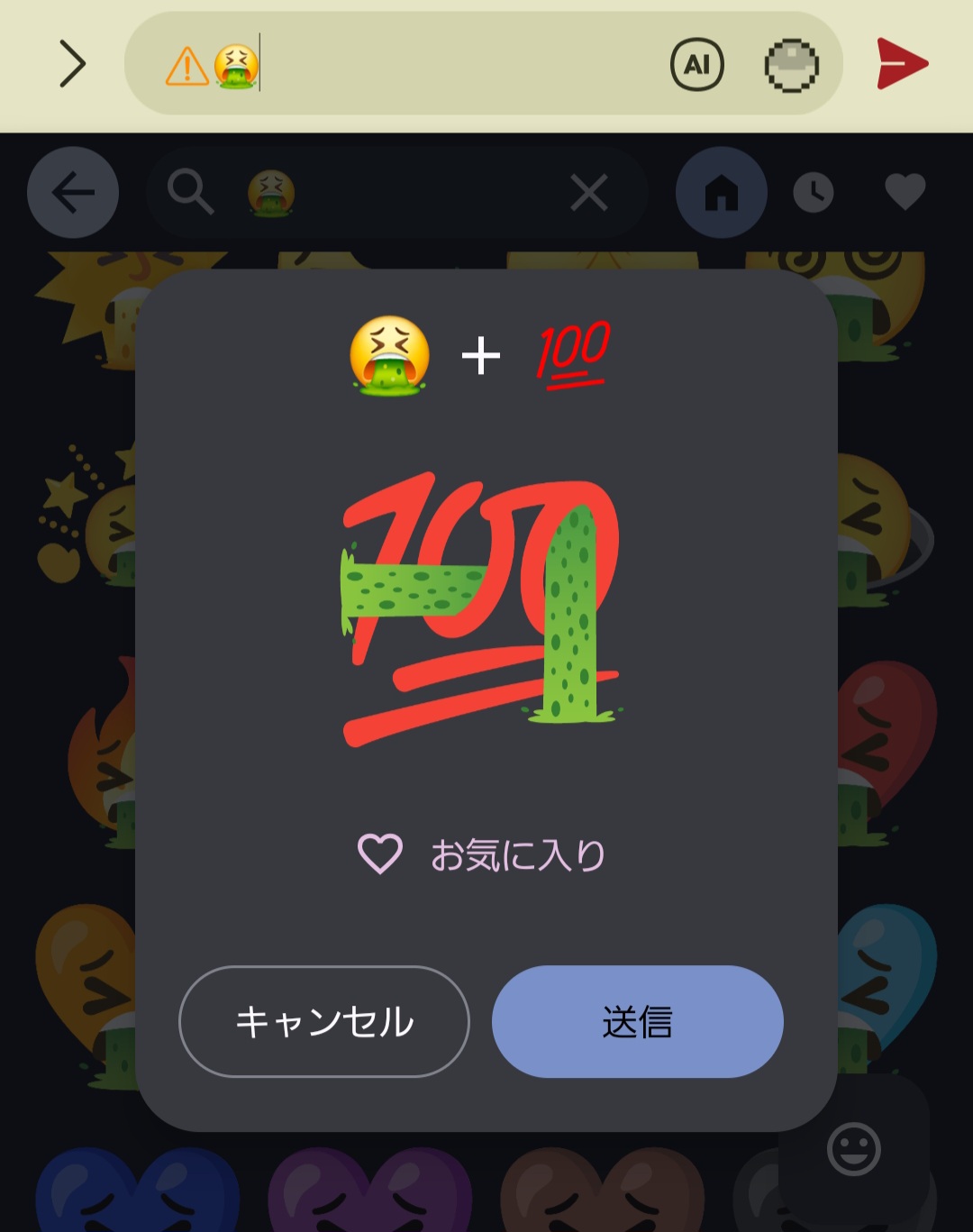973x1232 pixels.
Task: Tap the 送信 button in the dialog
Action: (x=637, y=1021)
